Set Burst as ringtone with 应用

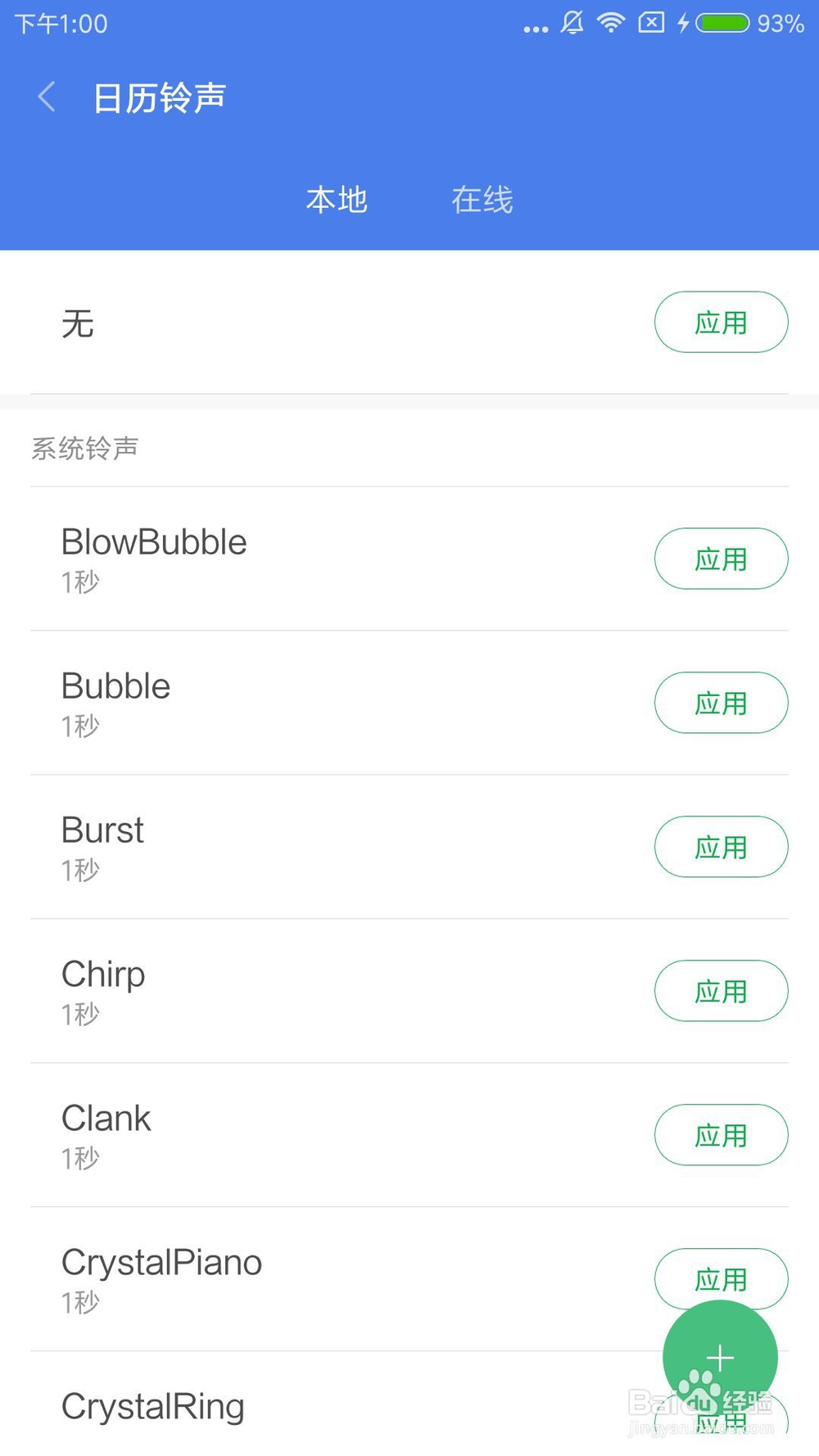point(721,848)
